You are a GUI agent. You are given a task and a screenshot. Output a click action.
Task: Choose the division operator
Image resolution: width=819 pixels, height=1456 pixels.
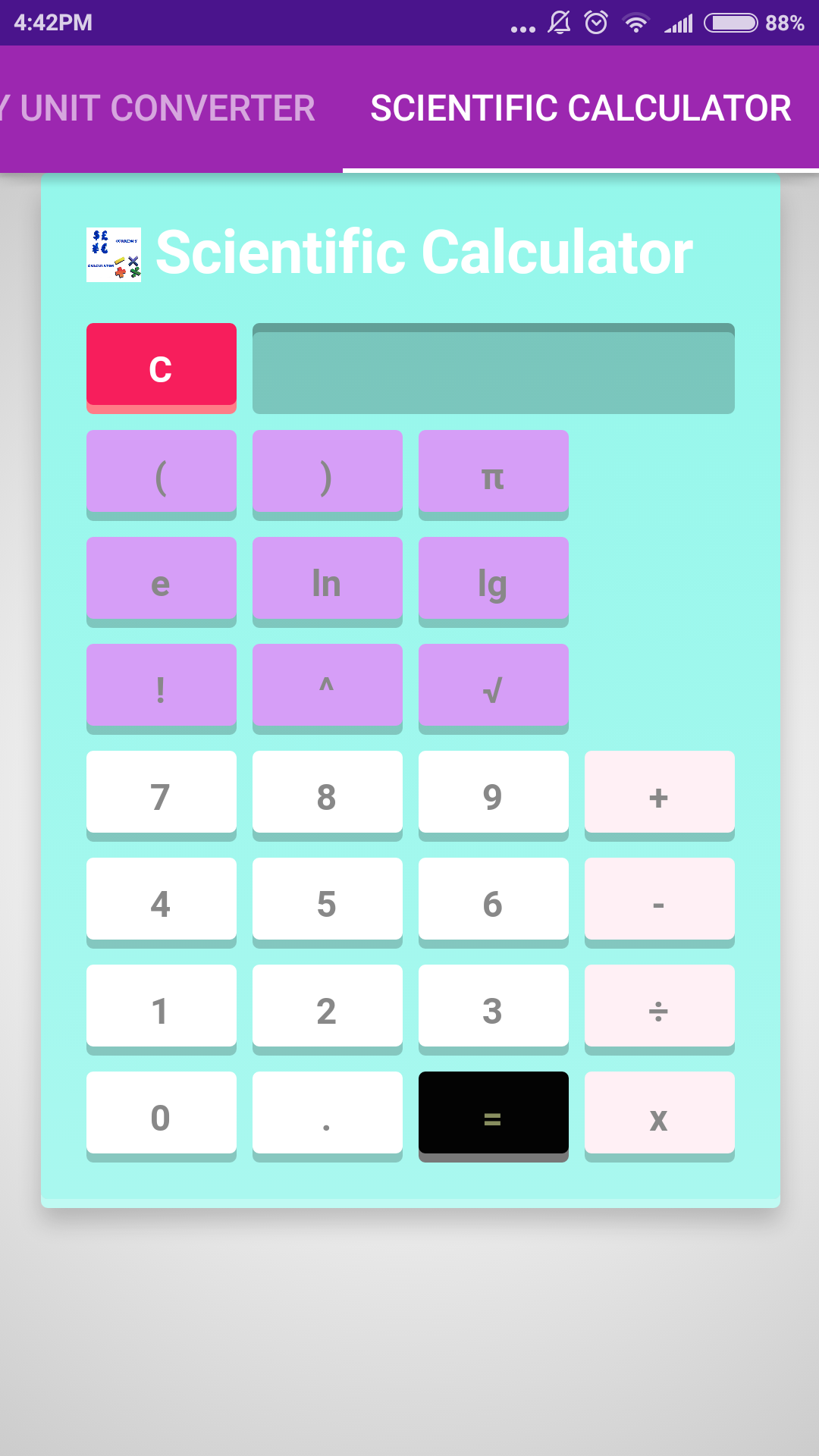659,1009
